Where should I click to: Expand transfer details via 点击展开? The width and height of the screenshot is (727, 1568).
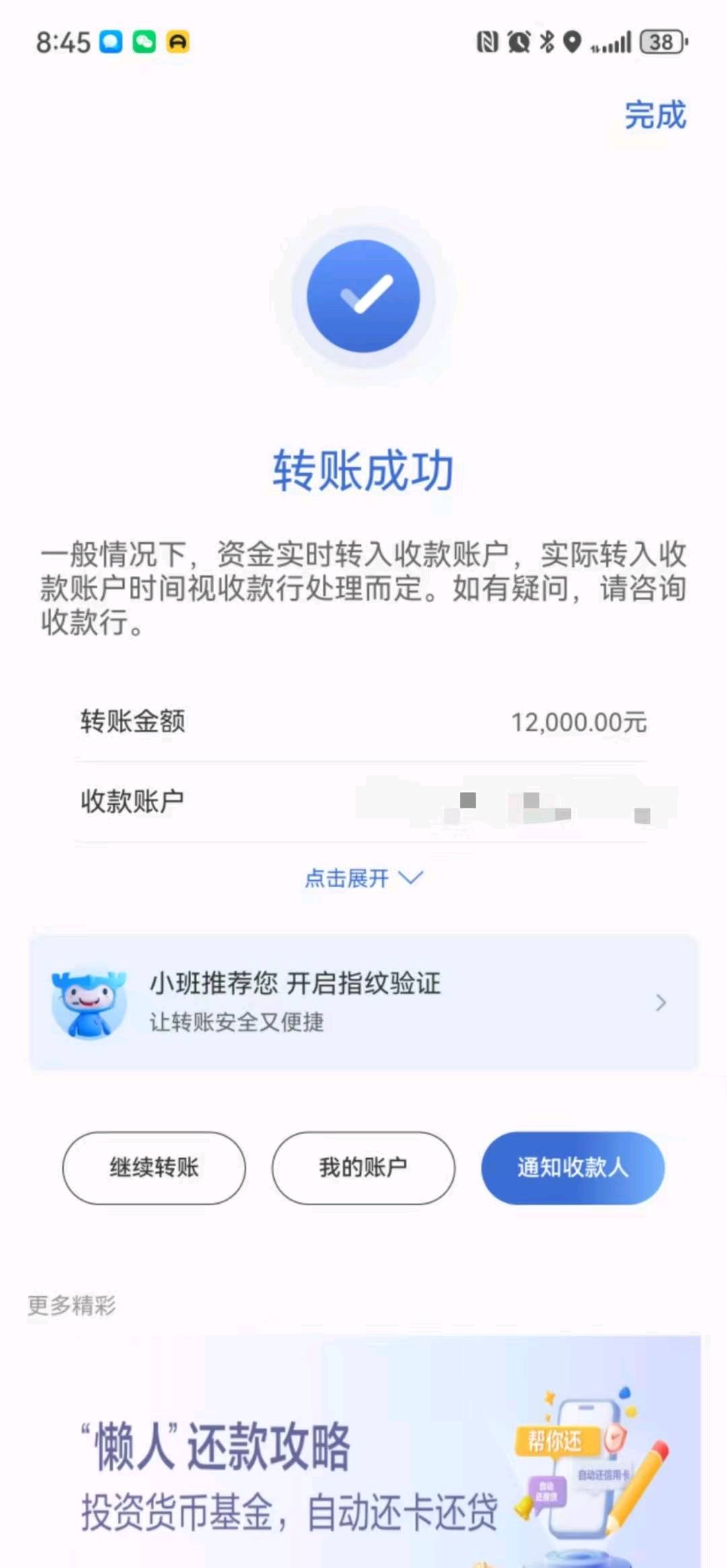pos(363,878)
